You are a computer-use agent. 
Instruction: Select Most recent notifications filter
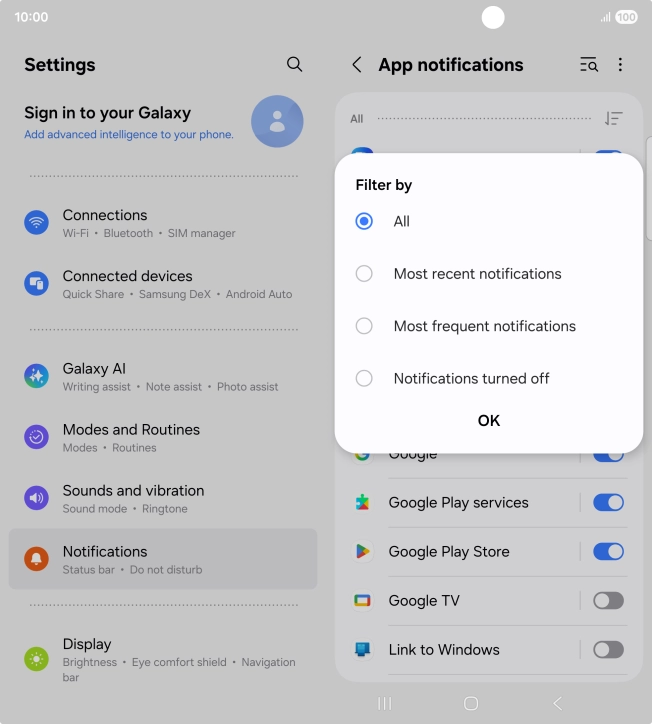tap(365, 274)
